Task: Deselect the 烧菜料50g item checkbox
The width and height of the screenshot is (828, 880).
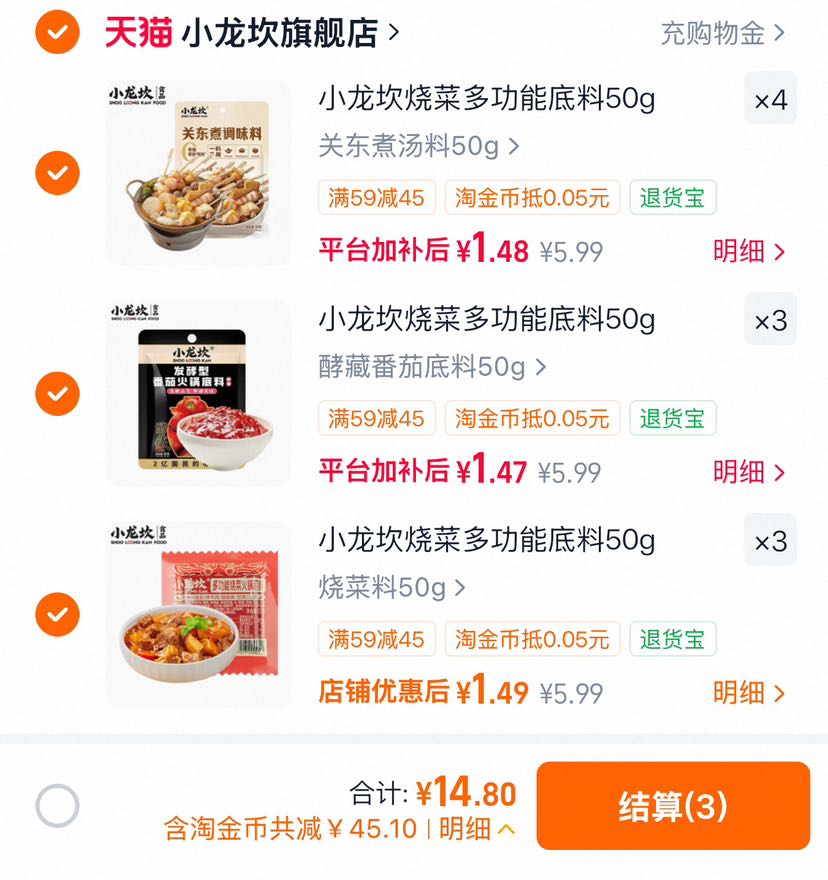Action: pos(57,614)
